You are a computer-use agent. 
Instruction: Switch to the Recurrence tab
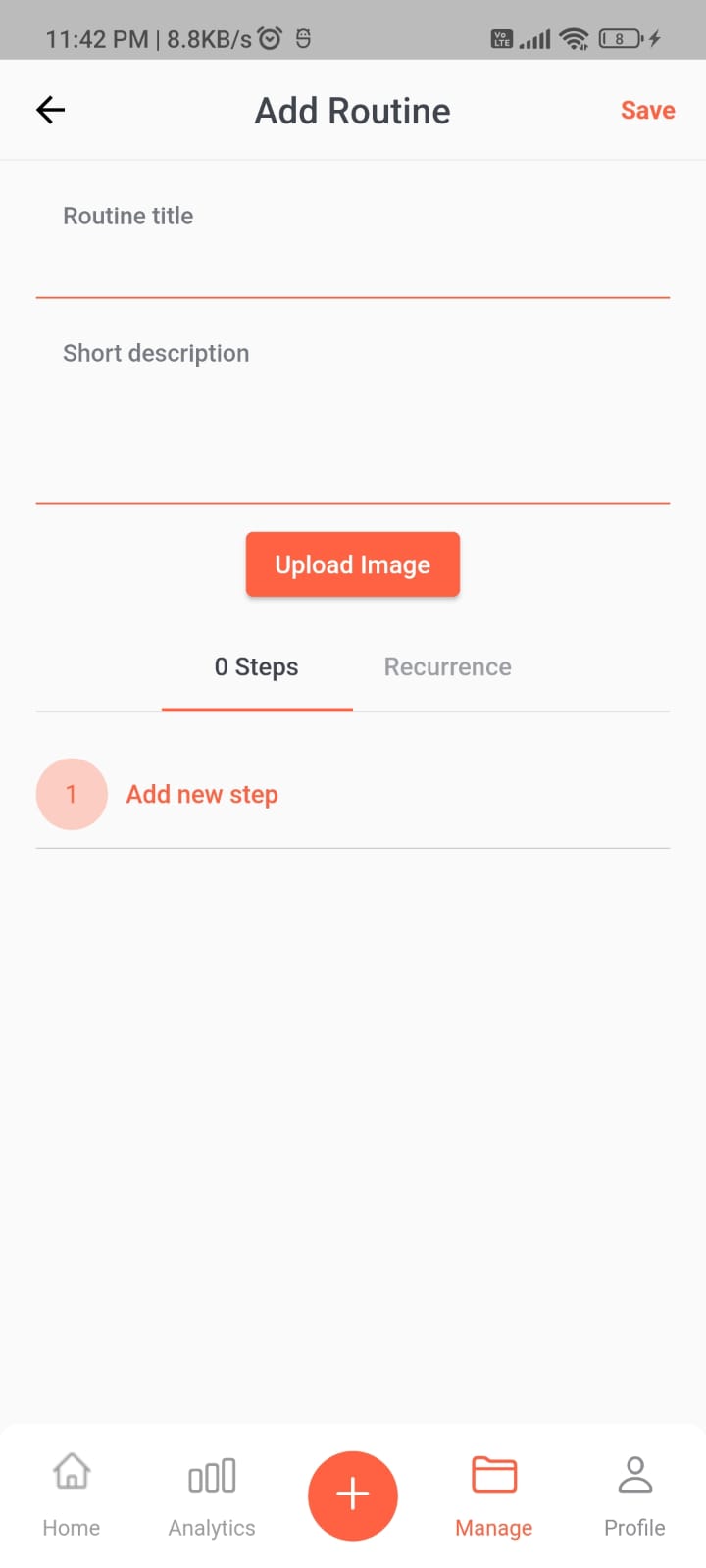[x=447, y=667]
